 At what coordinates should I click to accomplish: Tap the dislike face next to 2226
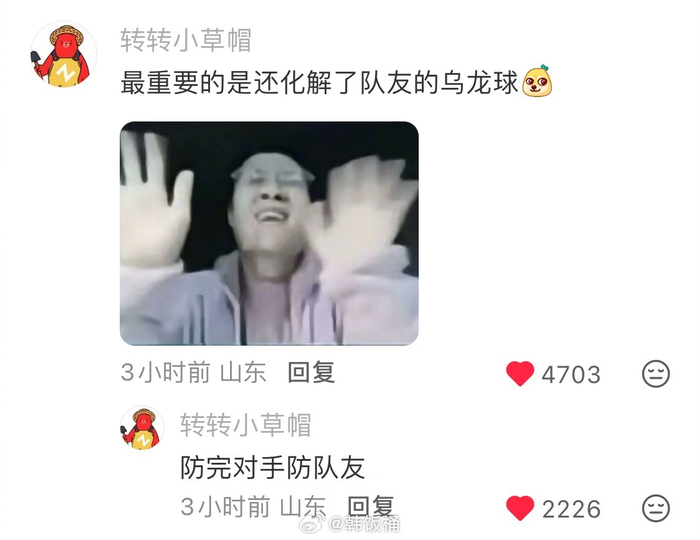click(x=655, y=508)
